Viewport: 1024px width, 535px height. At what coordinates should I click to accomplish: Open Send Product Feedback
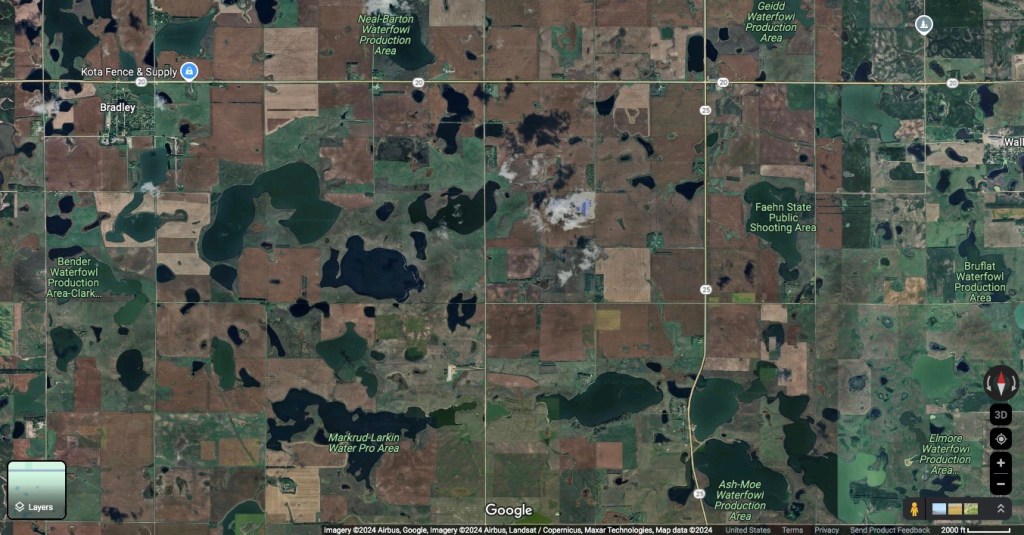click(x=889, y=530)
